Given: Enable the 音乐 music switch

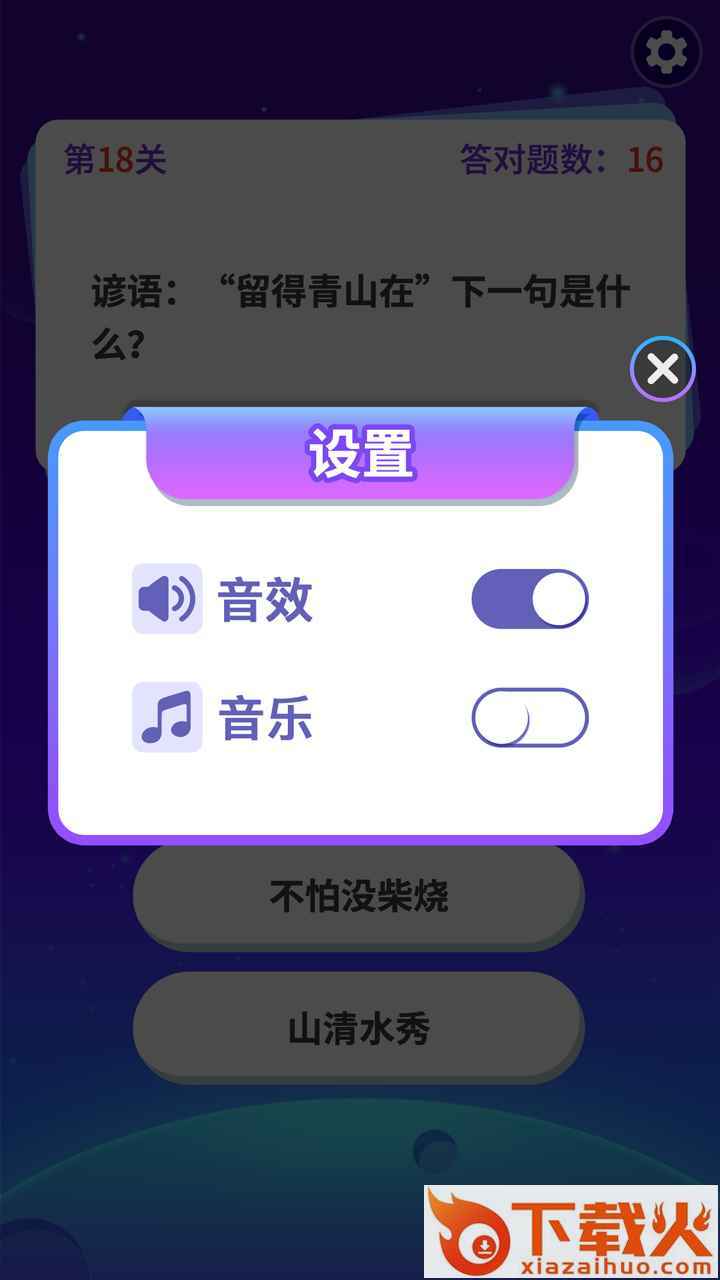Looking at the screenshot, I should click(529, 718).
